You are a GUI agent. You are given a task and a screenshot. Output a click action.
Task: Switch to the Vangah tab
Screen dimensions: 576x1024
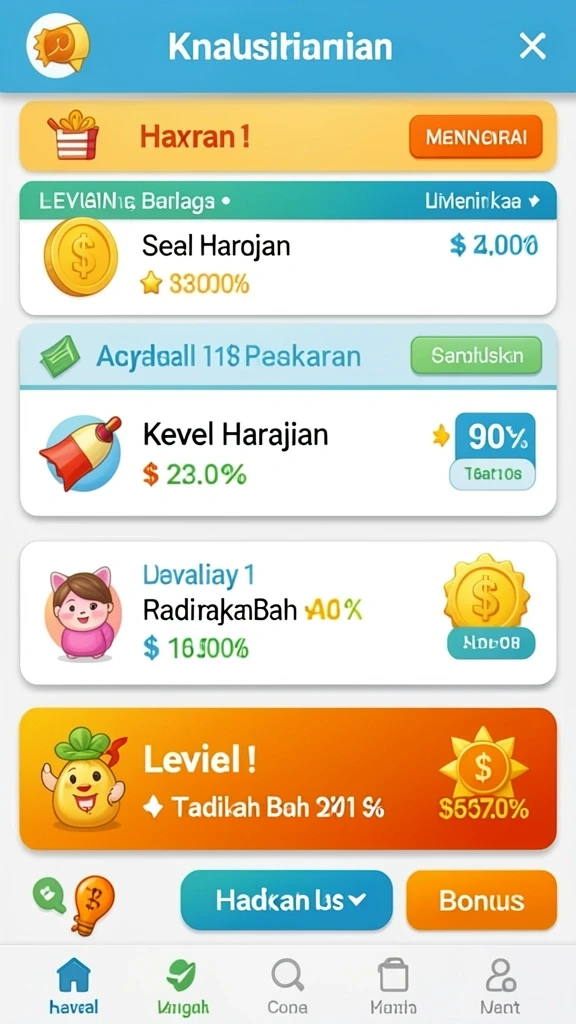(183, 985)
